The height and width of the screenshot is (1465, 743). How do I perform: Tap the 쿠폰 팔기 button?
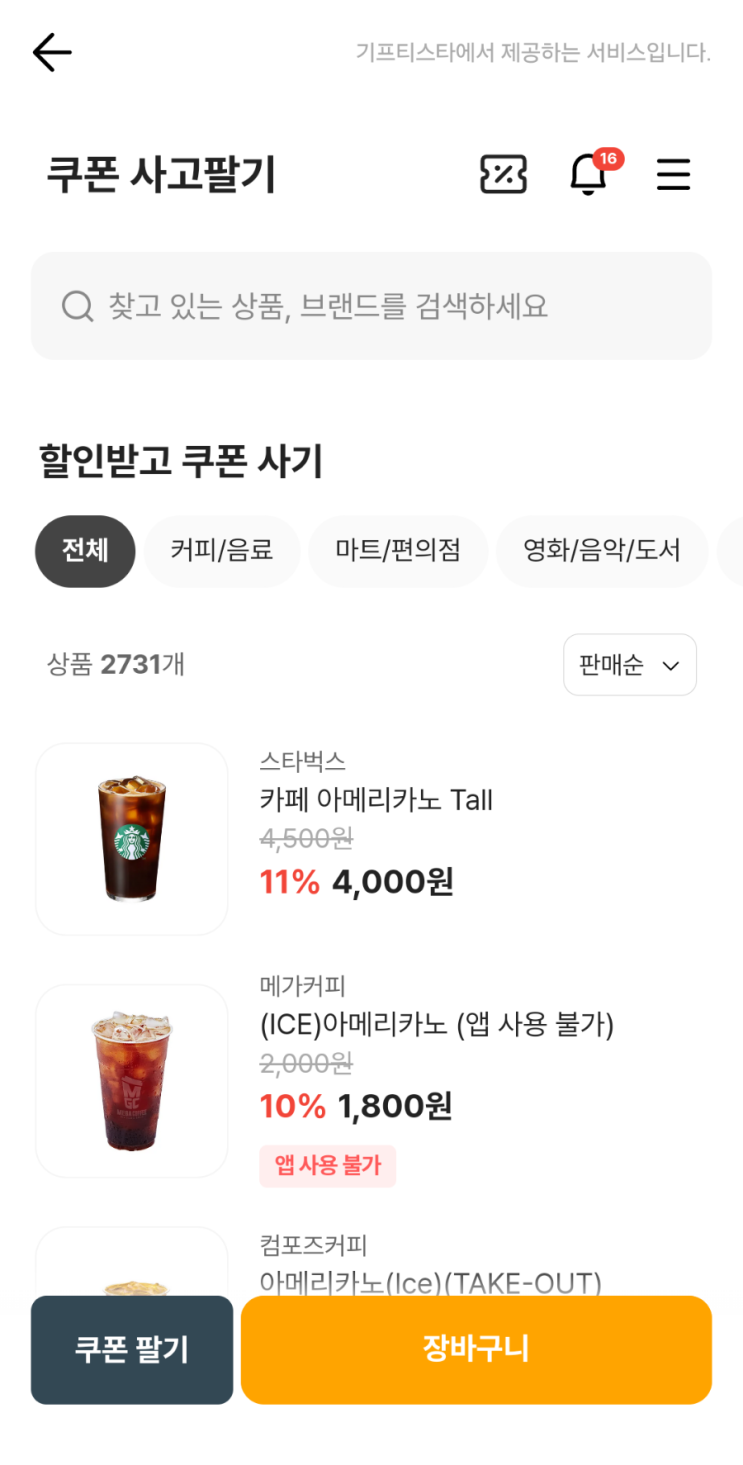132,1350
